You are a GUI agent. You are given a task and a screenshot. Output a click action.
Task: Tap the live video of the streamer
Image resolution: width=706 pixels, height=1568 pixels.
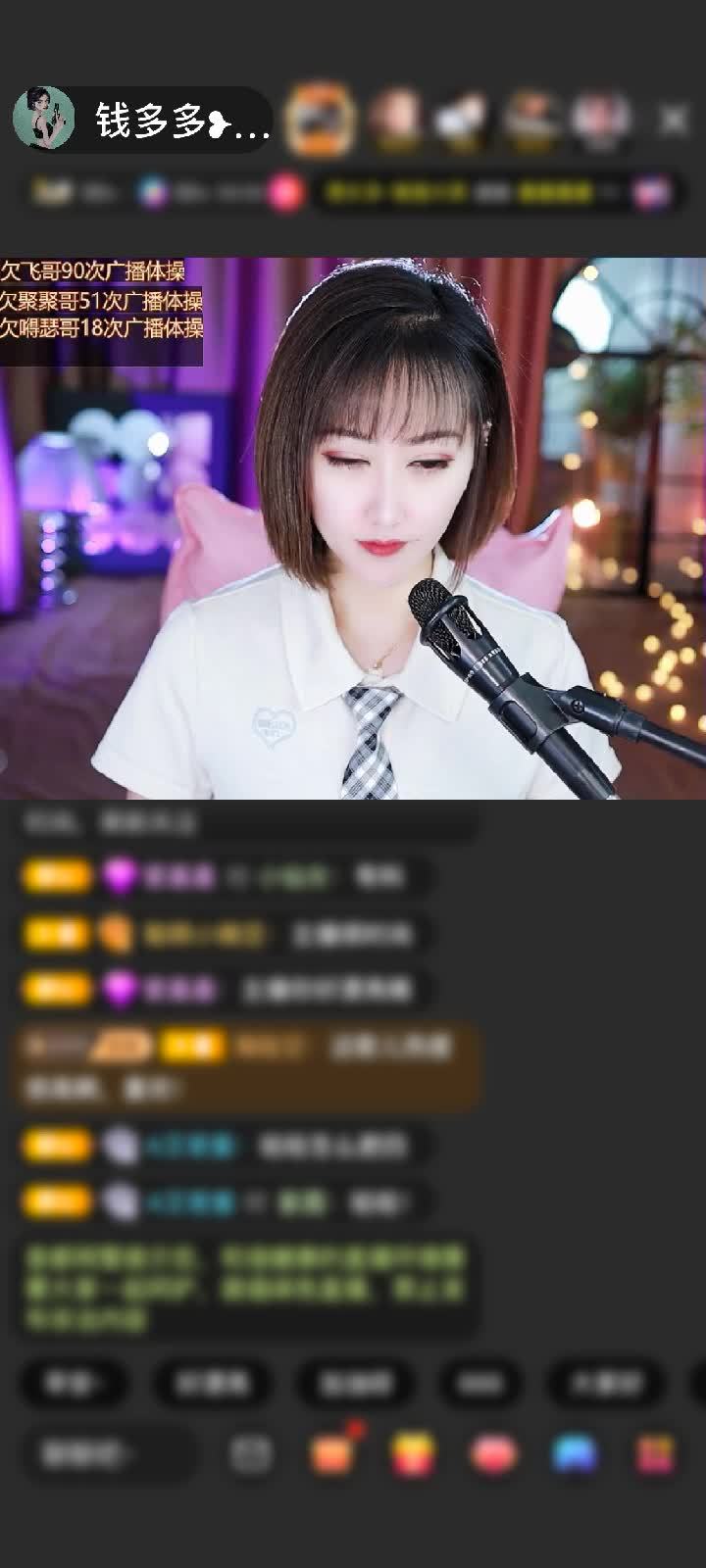(353, 529)
